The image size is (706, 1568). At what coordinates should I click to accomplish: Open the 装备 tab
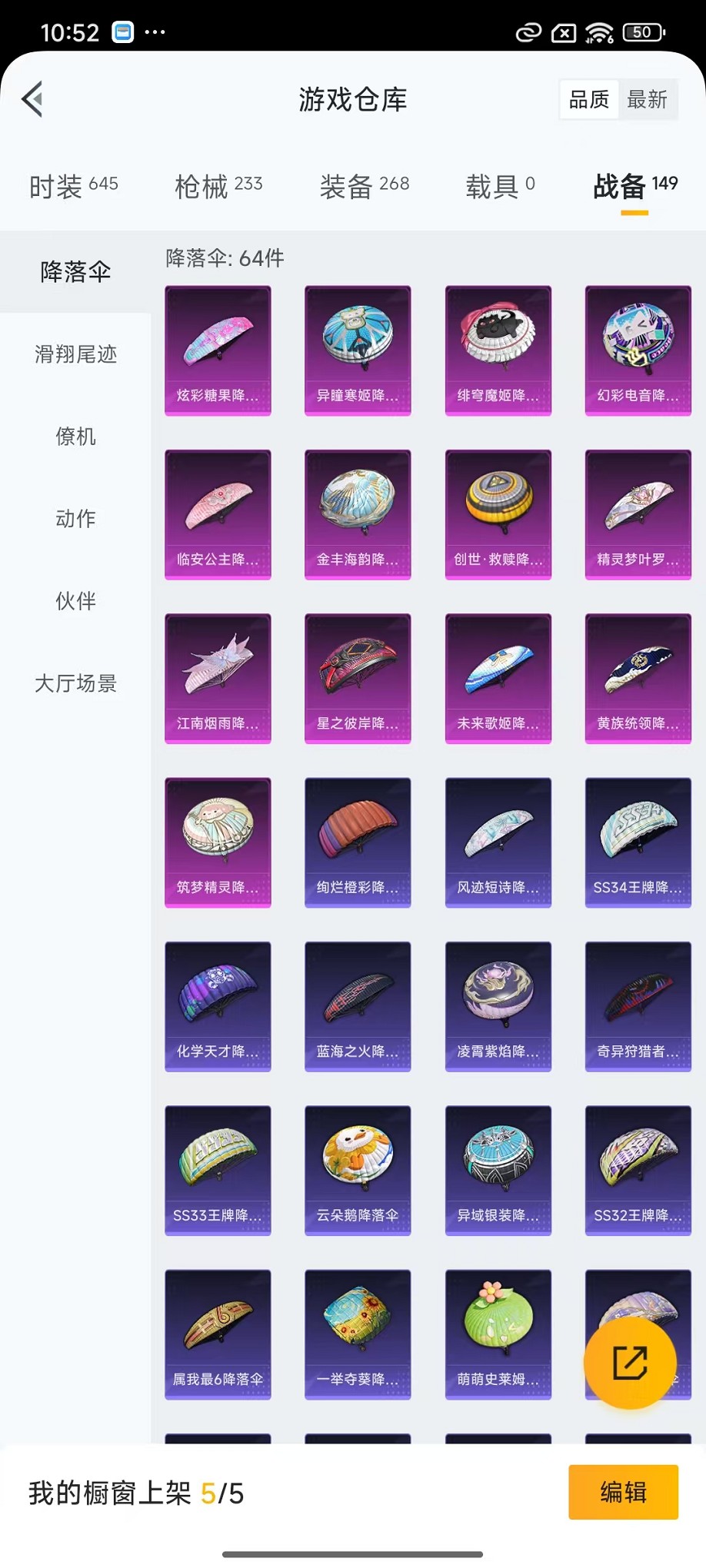tap(365, 186)
